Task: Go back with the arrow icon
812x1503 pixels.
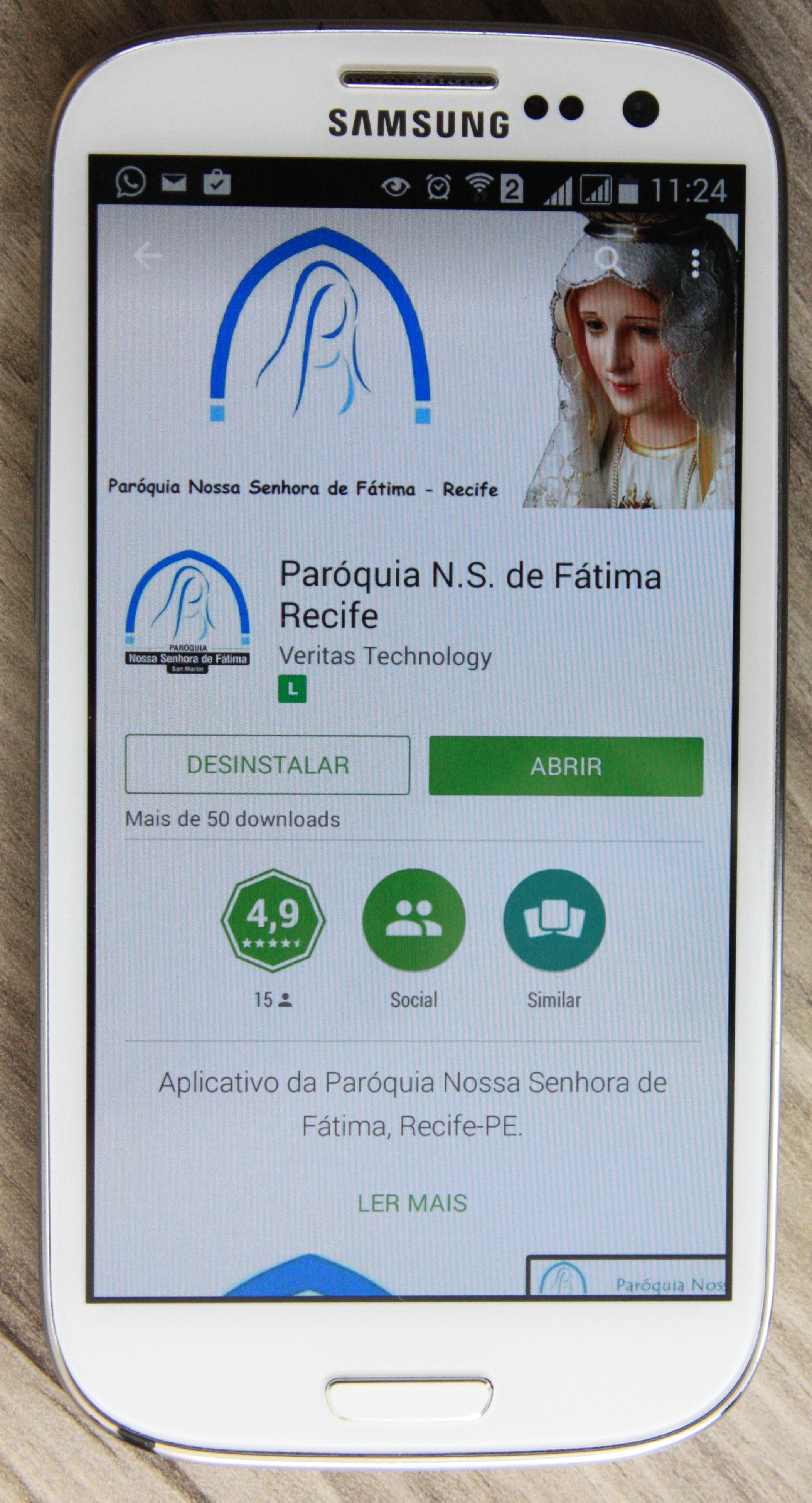Action: click(148, 255)
